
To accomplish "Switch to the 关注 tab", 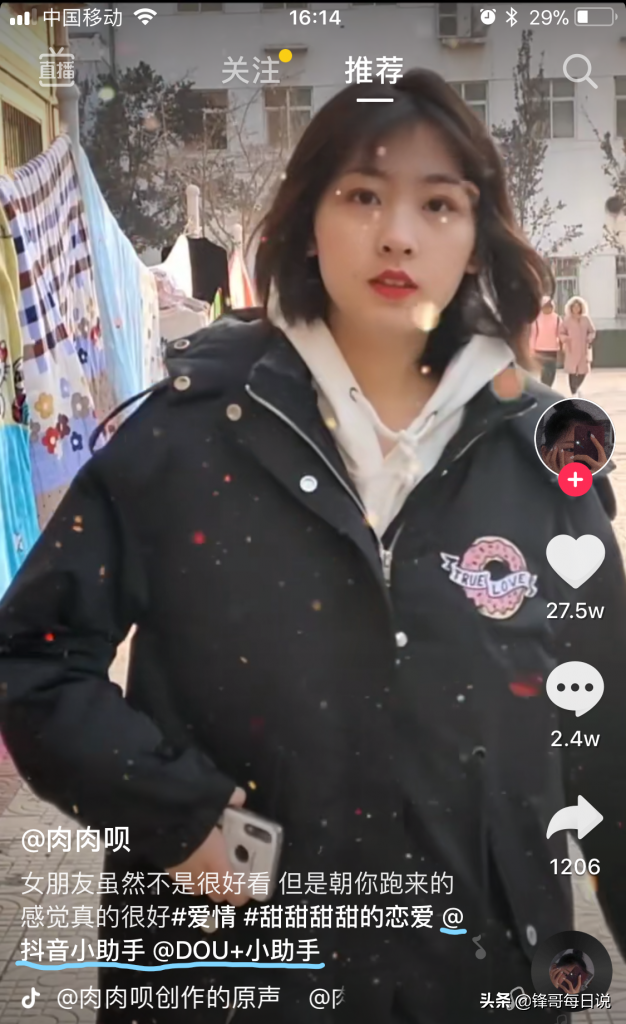I will [251, 70].
